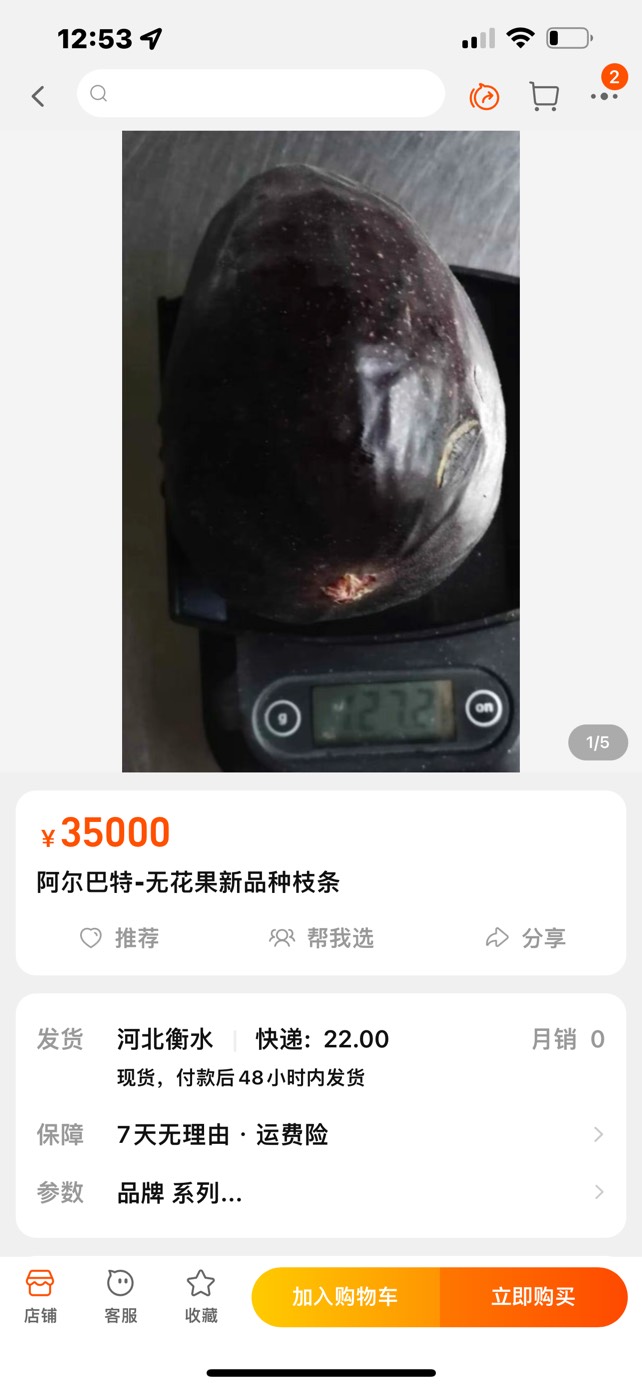The width and height of the screenshot is (642, 1389).
Task: Contact 客服 customer service
Action: tap(120, 1296)
